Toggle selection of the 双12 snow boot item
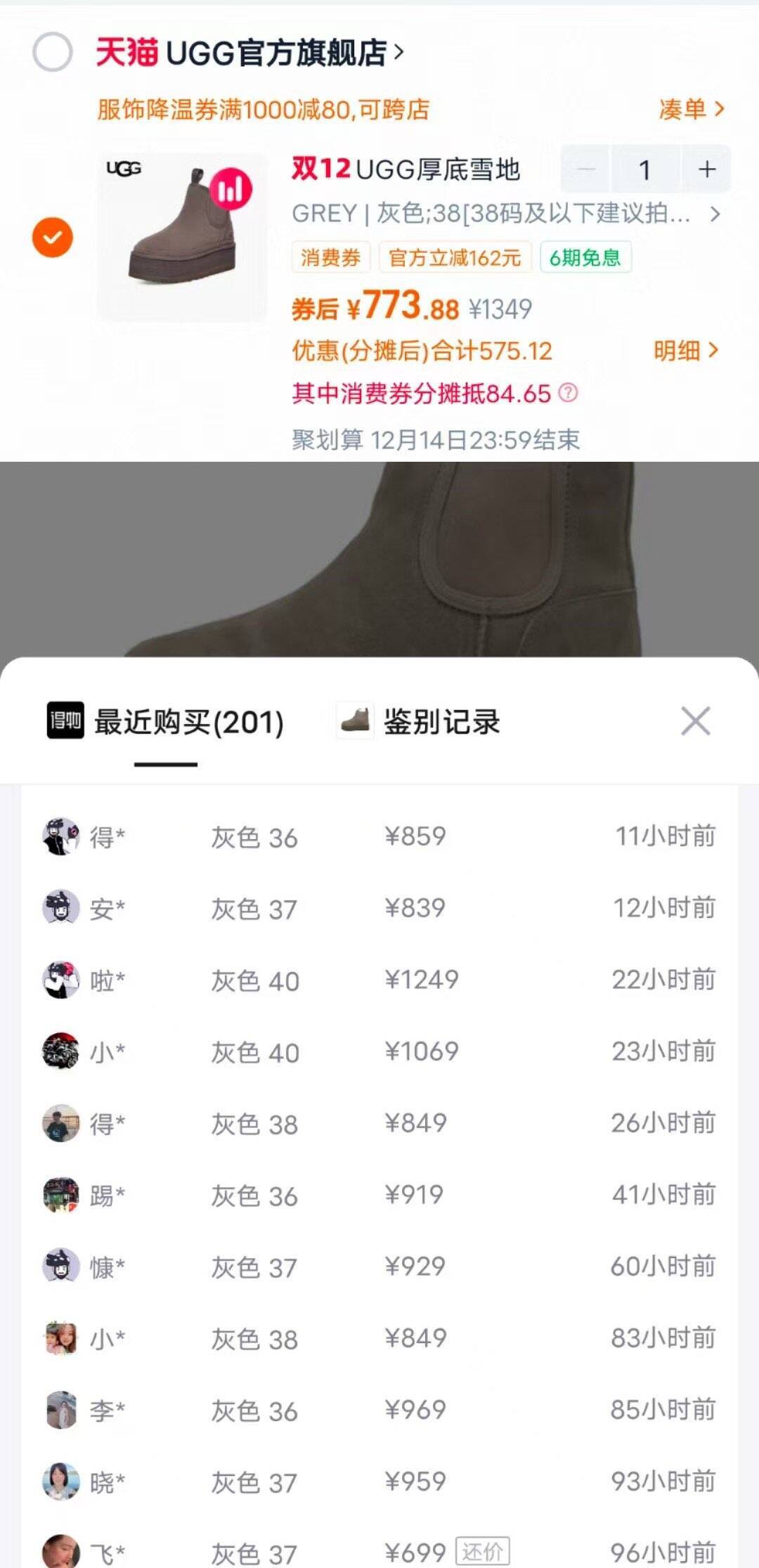Viewport: 759px width, 1568px height. [x=52, y=238]
